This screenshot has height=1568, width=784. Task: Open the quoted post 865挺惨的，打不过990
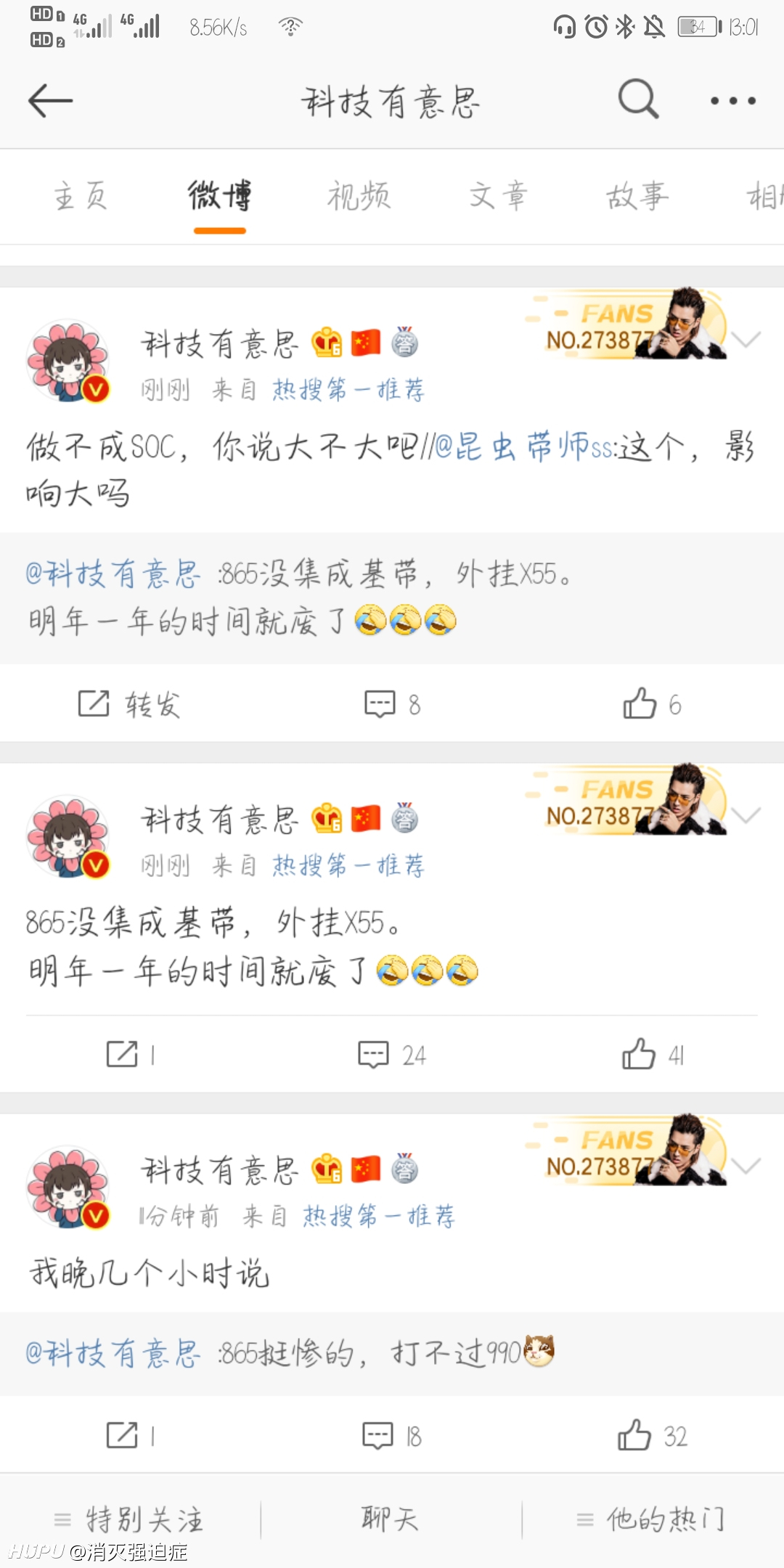[392, 1354]
